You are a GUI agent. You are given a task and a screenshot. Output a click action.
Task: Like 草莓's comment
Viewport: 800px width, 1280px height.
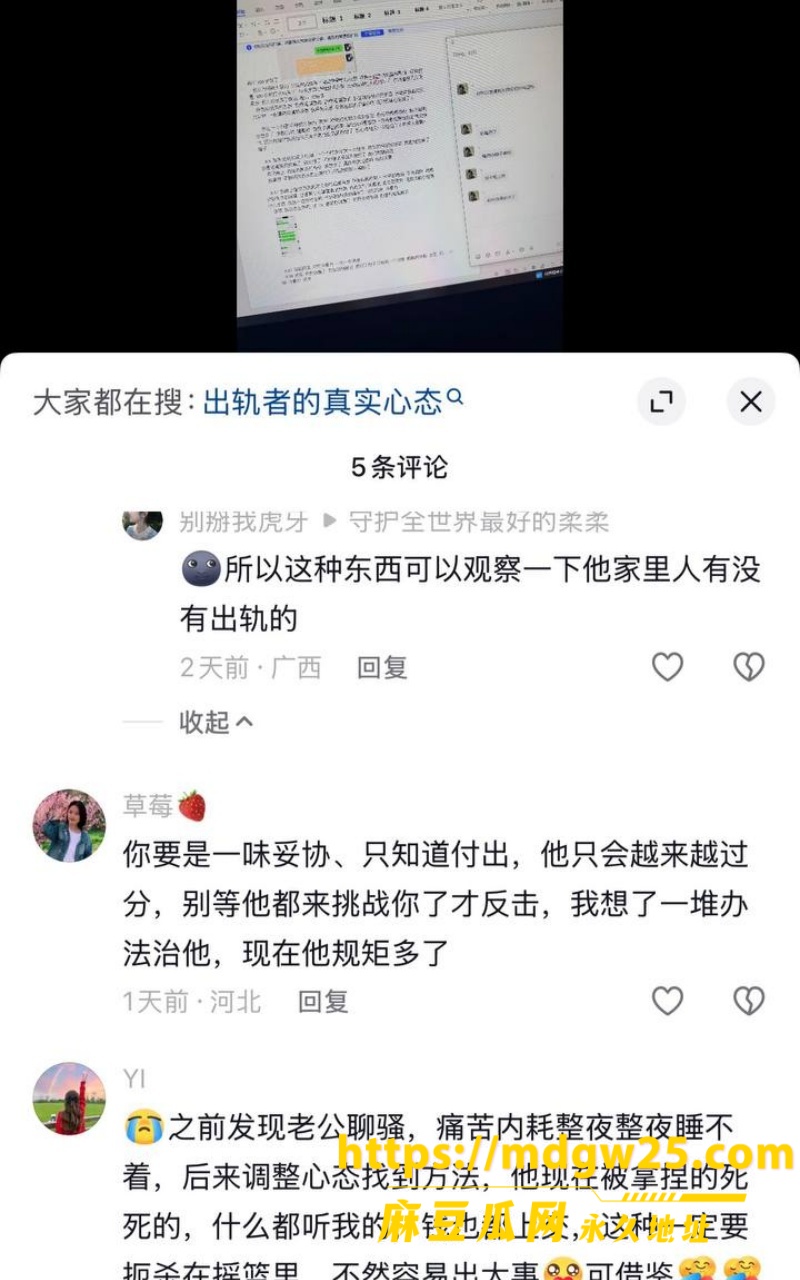[x=667, y=1001]
